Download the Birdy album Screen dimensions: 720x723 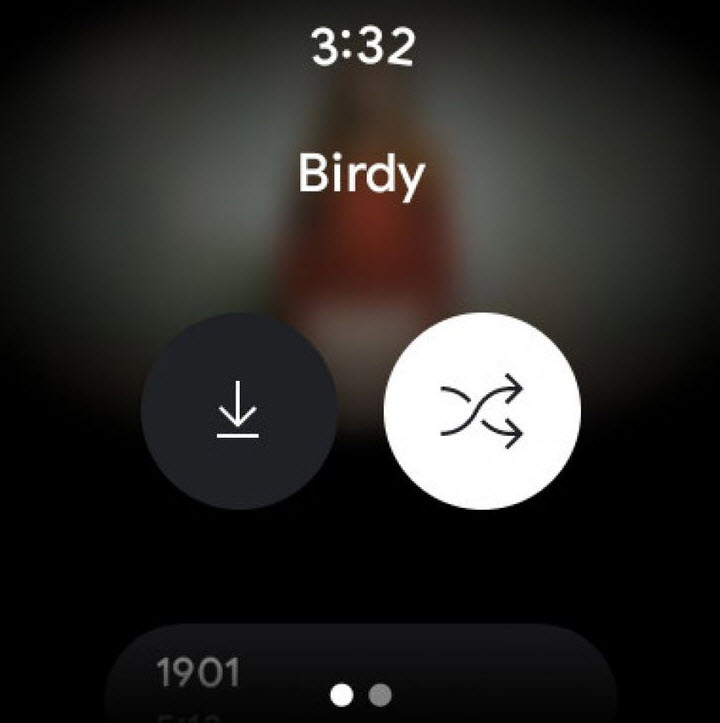pos(238,411)
